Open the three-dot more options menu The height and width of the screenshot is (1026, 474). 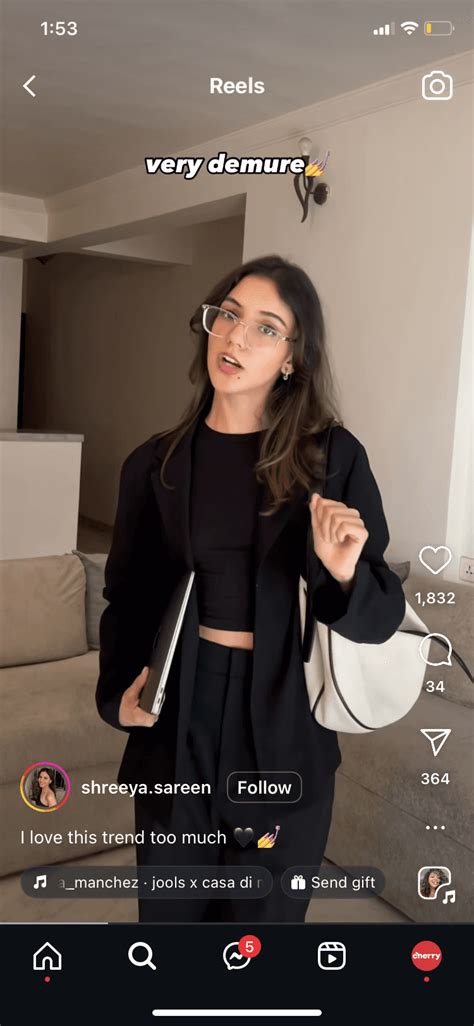click(x=435, y=828)
